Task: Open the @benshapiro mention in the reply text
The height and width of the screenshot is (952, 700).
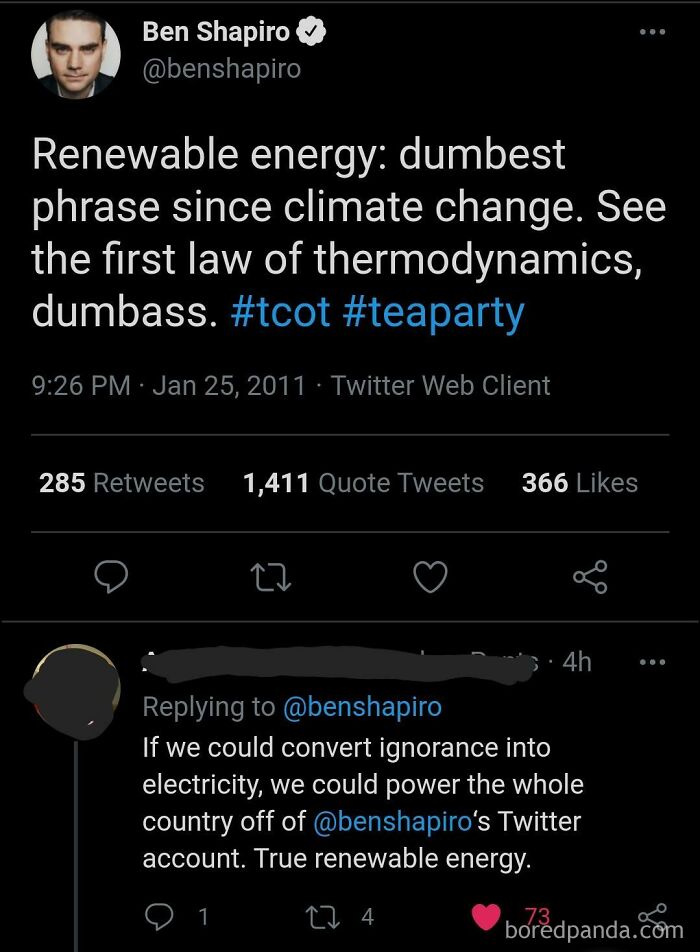Action: pos(392,822)
